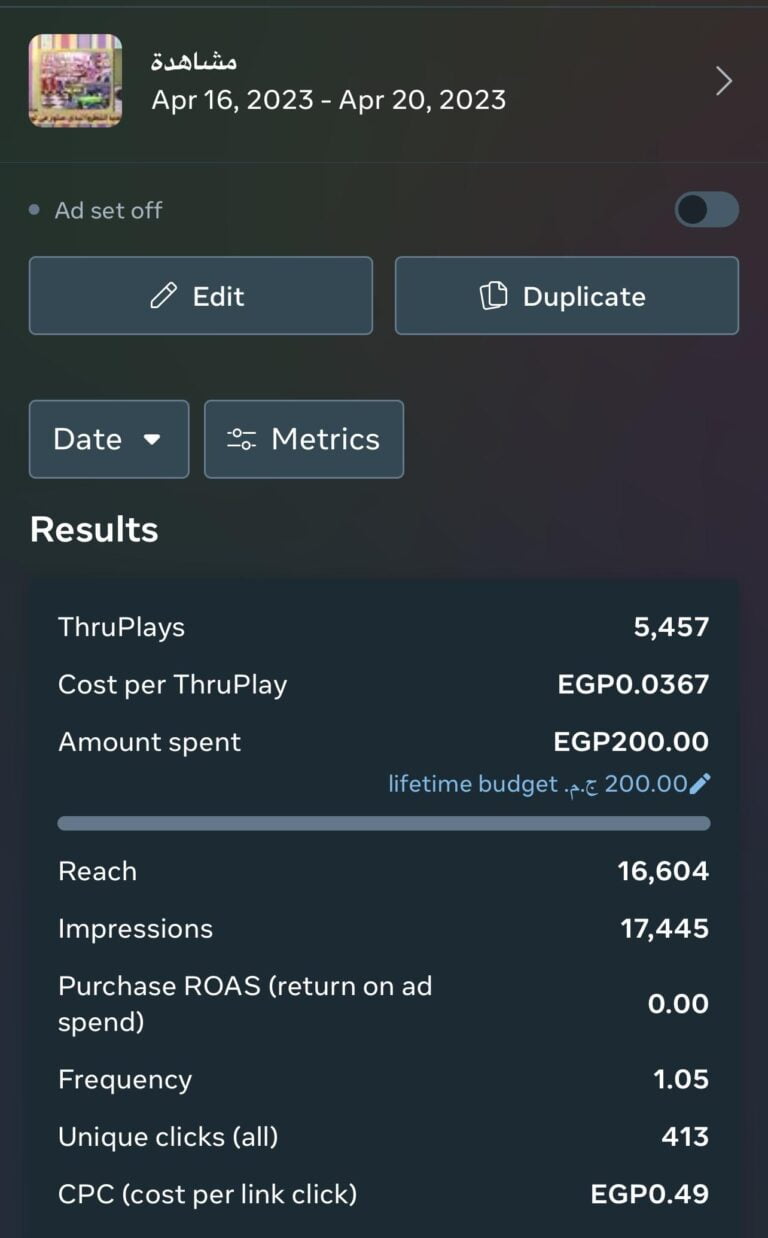Open Metrics settings

tap(303, 439)
